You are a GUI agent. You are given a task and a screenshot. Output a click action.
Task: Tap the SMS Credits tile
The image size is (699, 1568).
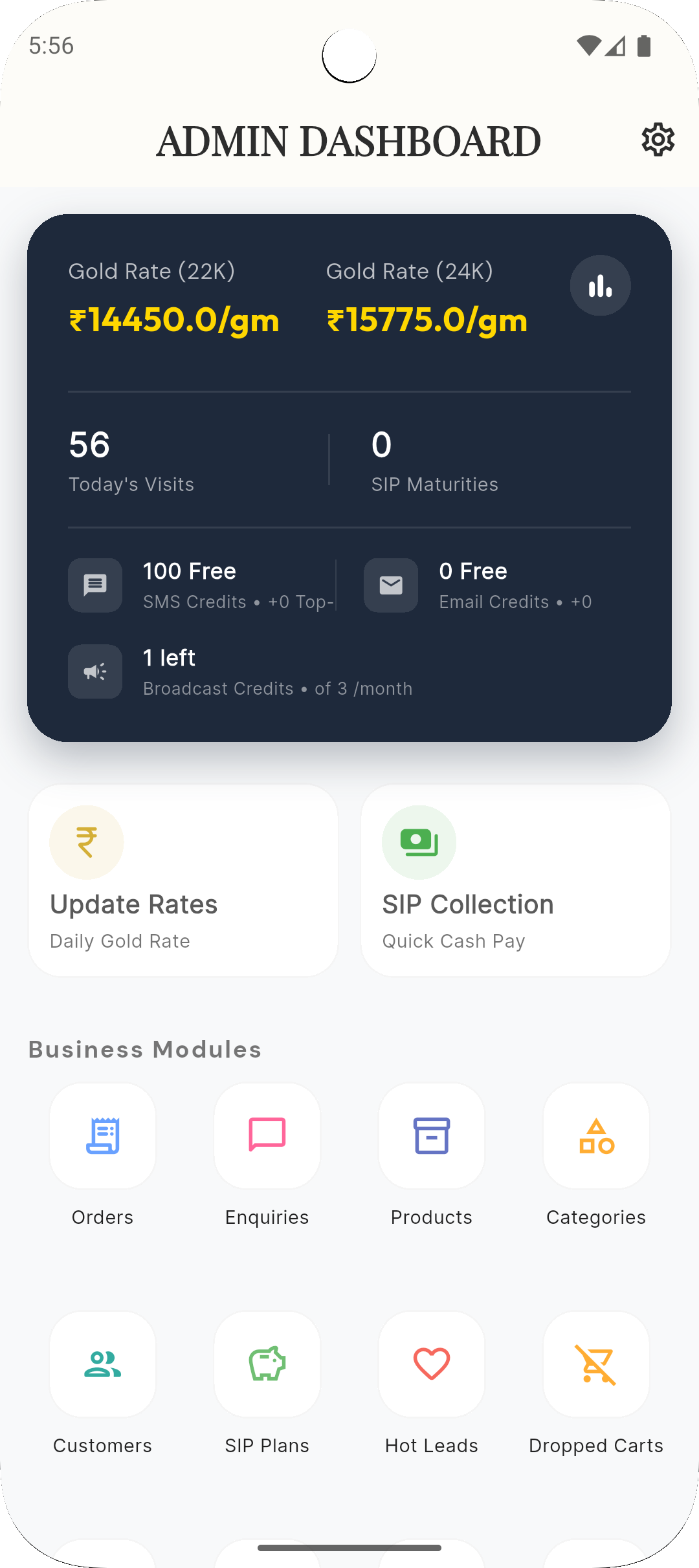click(201, 585)
